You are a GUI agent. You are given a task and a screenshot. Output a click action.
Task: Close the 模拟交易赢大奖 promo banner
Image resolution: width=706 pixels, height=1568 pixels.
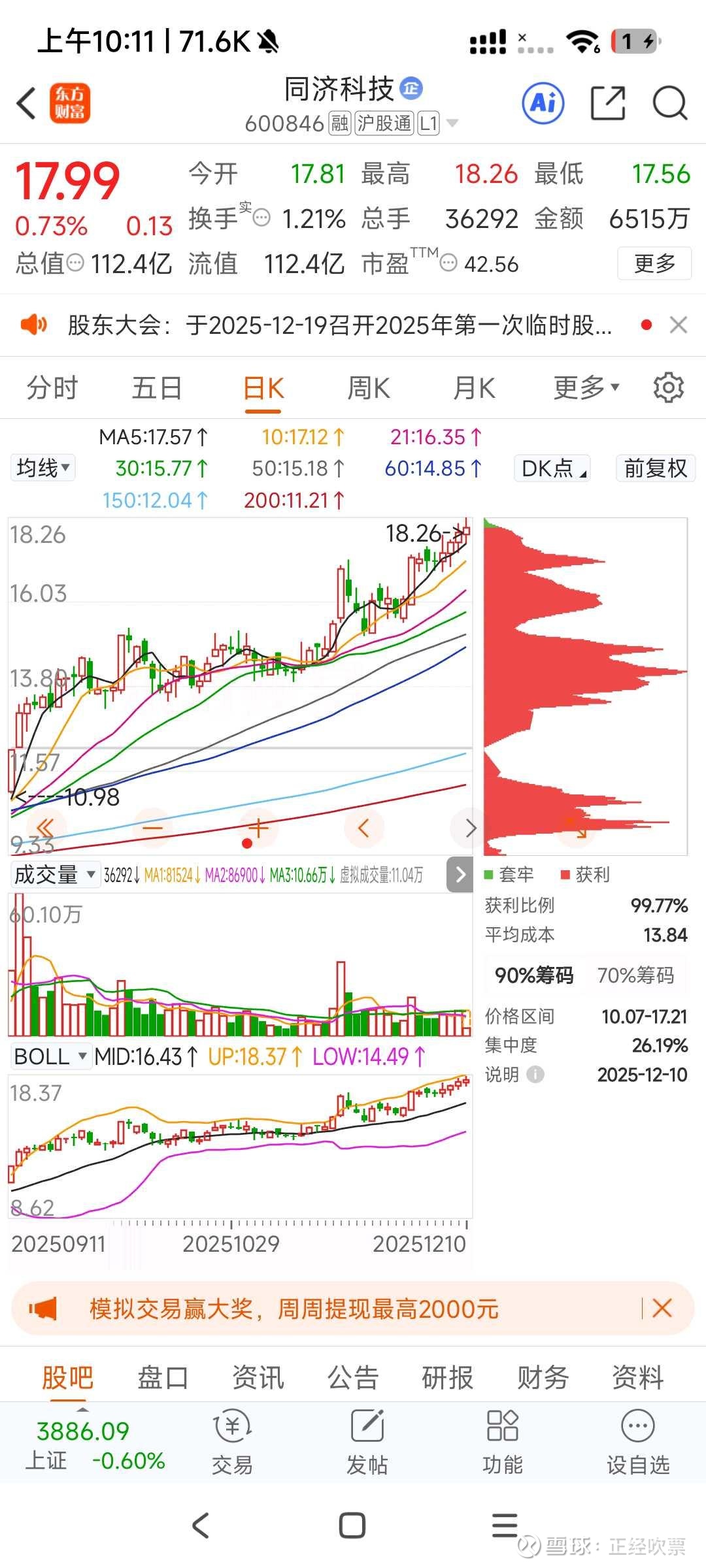662,1309
